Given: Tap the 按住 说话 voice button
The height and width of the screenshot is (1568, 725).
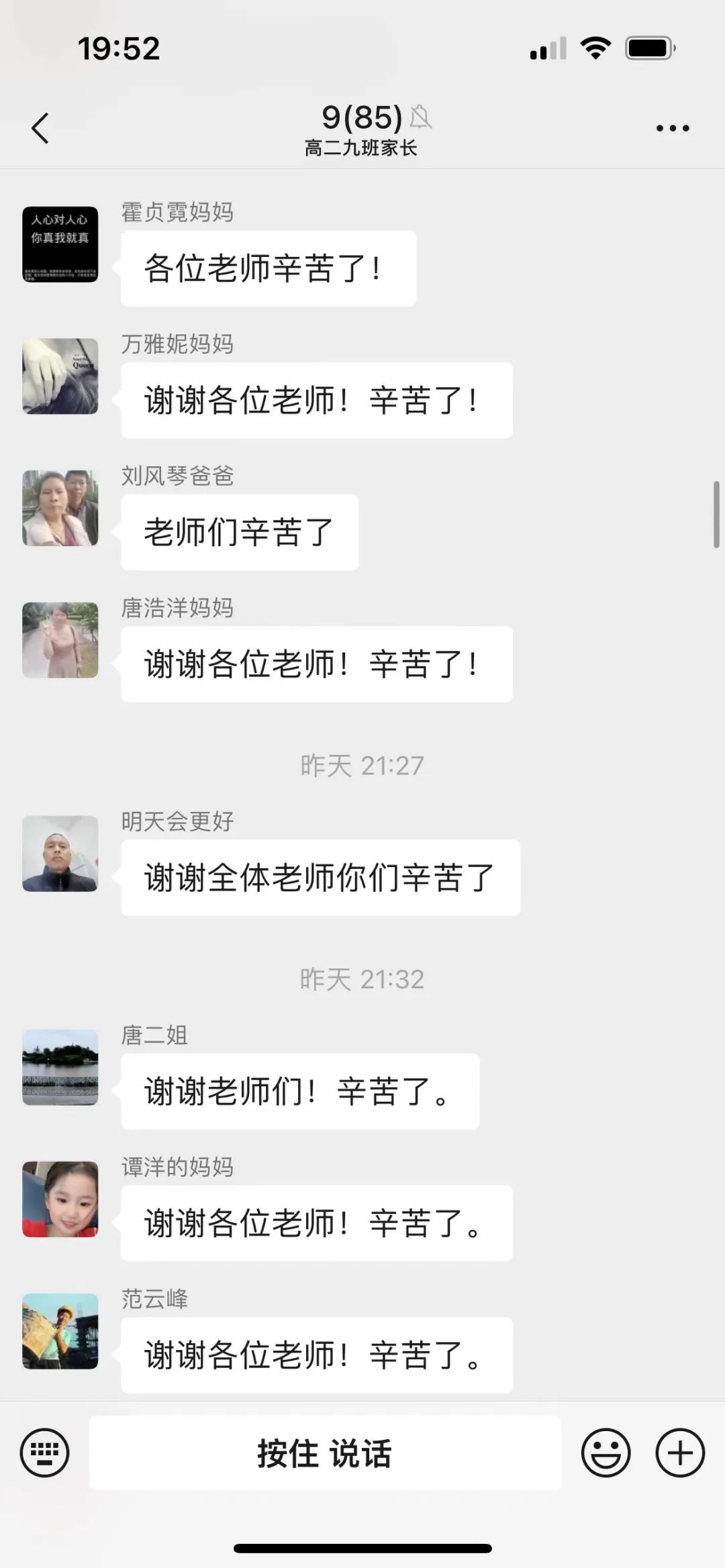Looking at the screenshot, I should [x=325, y=1453].
